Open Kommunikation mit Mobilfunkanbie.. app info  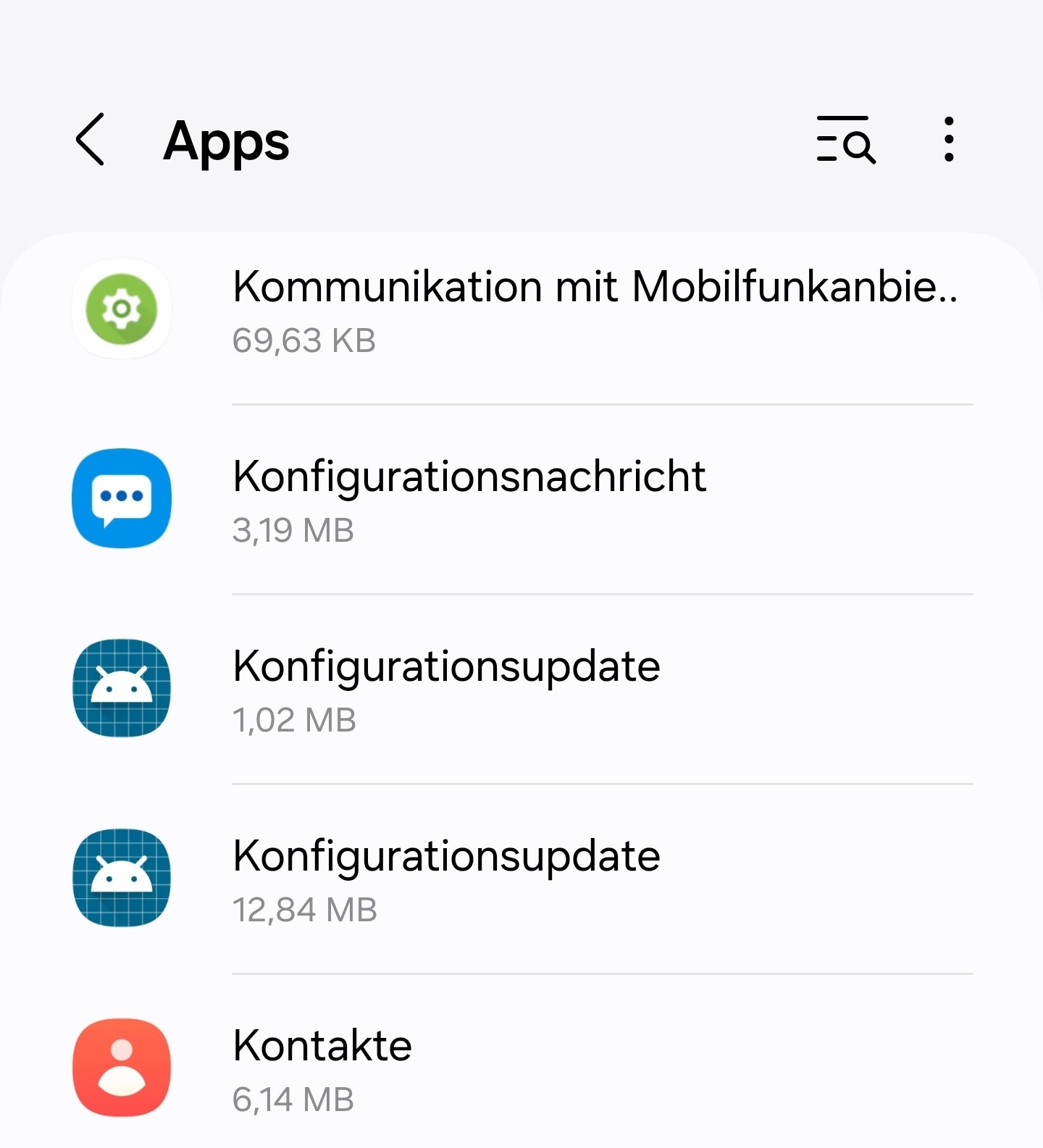coord(521,311)
